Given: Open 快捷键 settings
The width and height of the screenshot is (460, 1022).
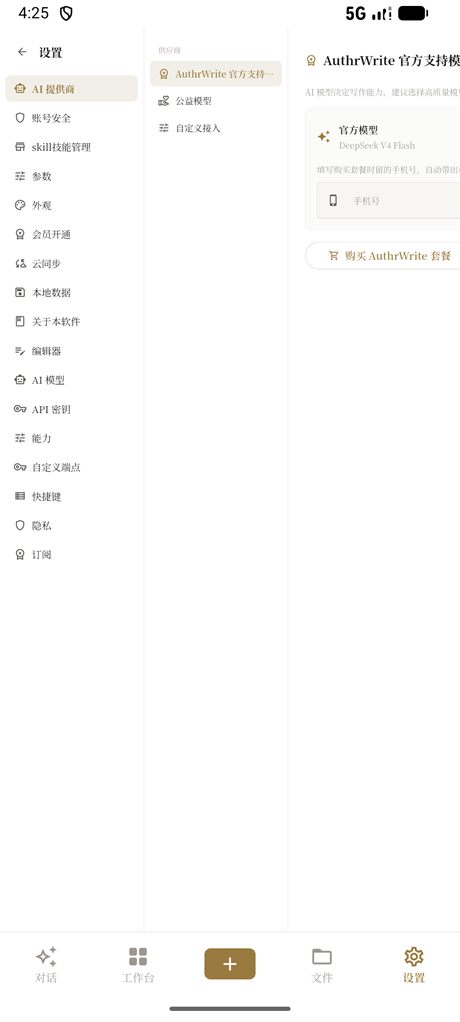Looking at the screenshot, I should pos(72,497).
